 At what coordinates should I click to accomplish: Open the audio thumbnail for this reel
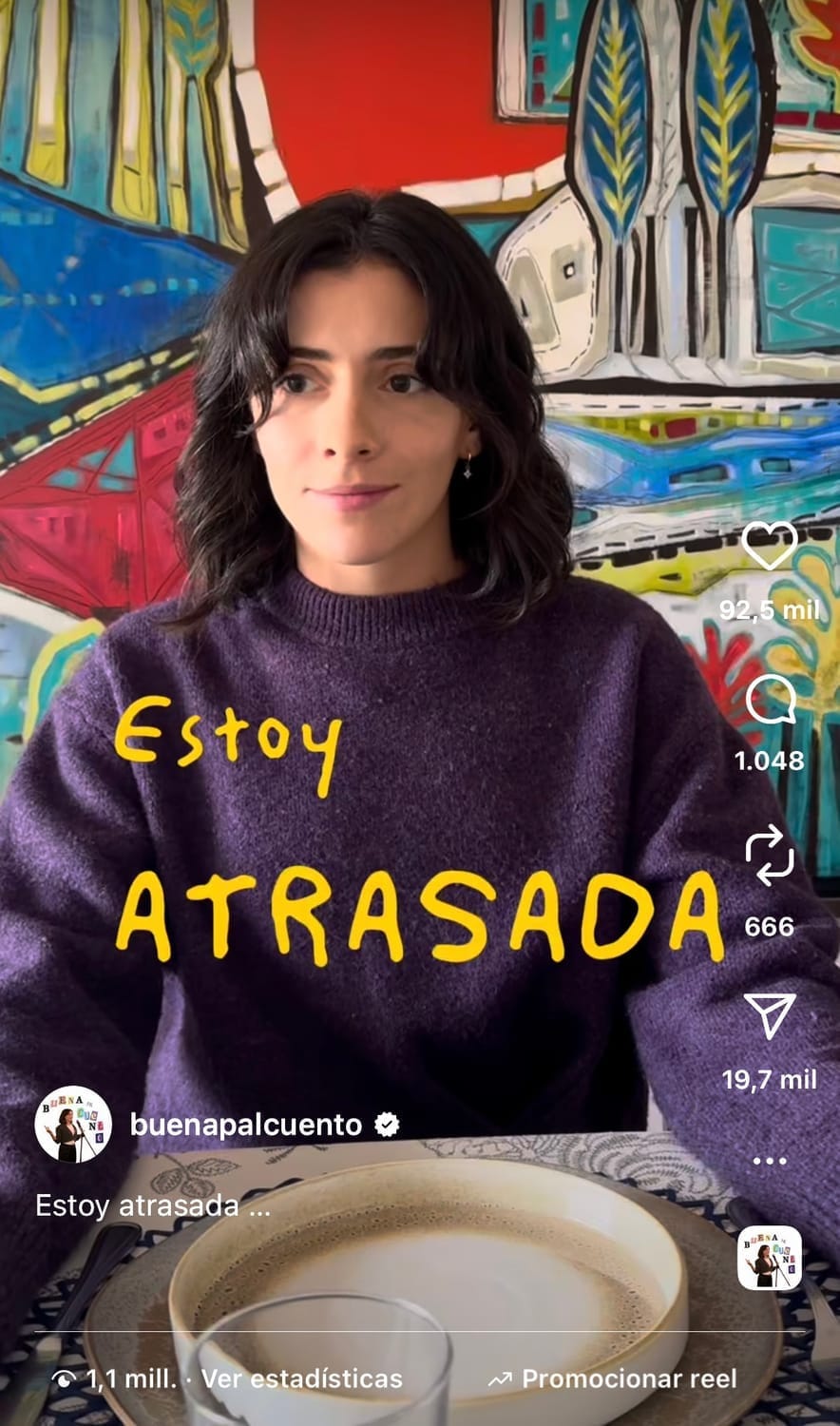(x=769, y=1257)
